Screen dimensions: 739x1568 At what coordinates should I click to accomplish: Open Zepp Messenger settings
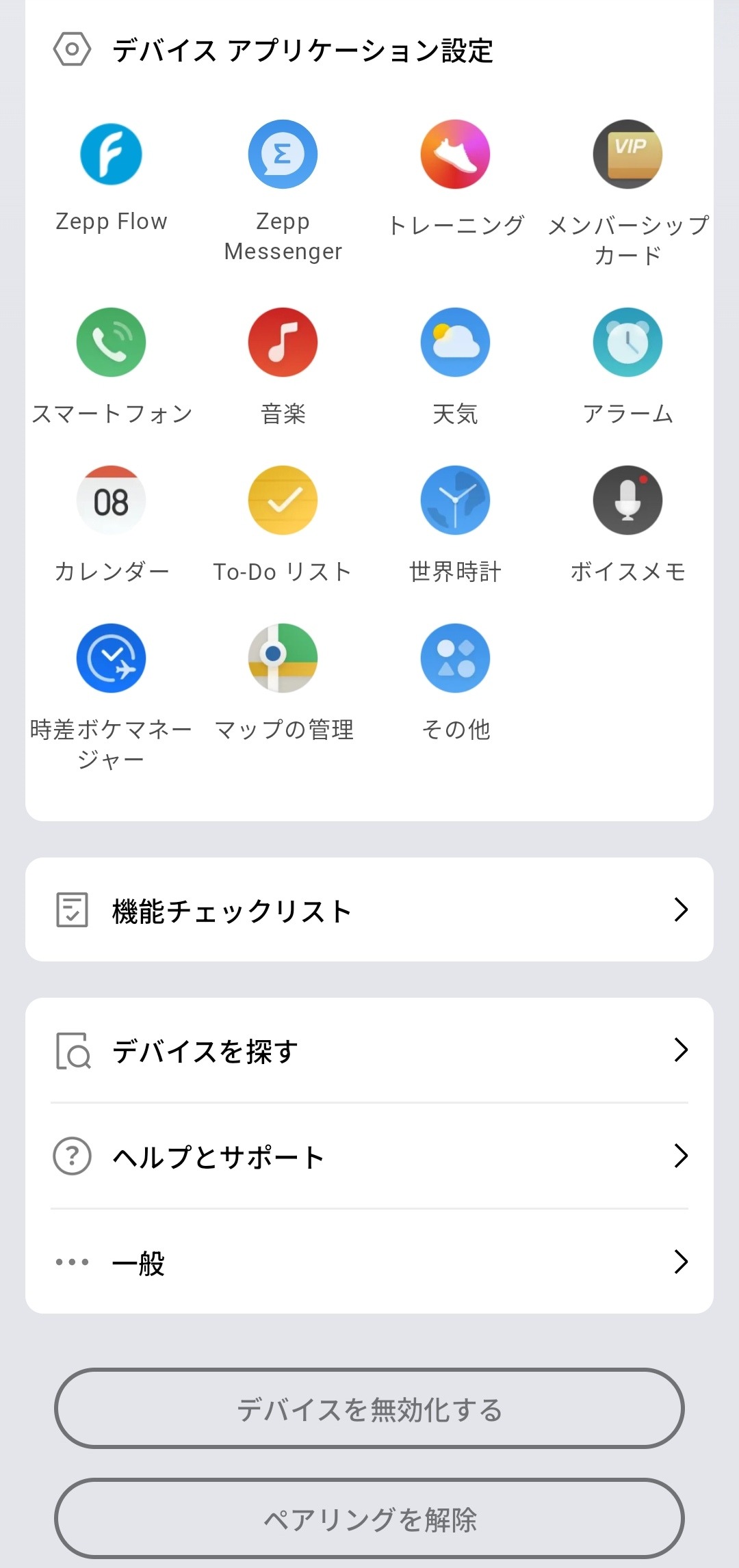click(283, 155)
